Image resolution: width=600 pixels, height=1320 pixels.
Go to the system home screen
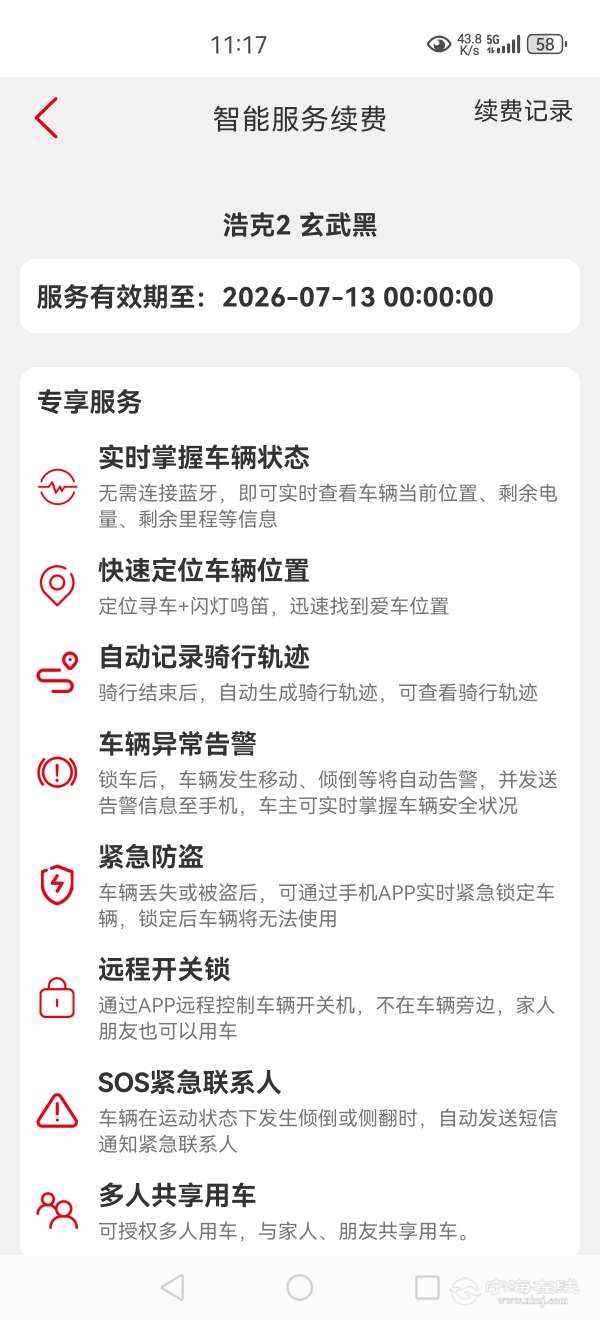click(300, 1286)
